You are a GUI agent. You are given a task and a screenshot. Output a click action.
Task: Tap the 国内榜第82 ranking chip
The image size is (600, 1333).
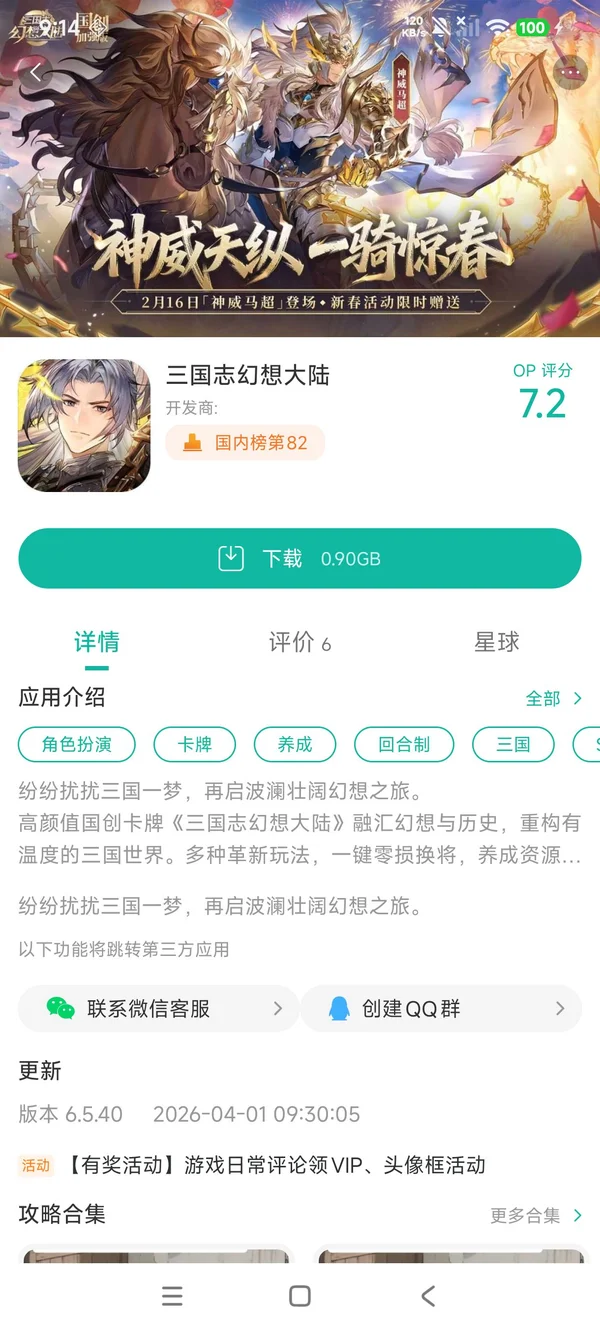(x=246, y=442)
